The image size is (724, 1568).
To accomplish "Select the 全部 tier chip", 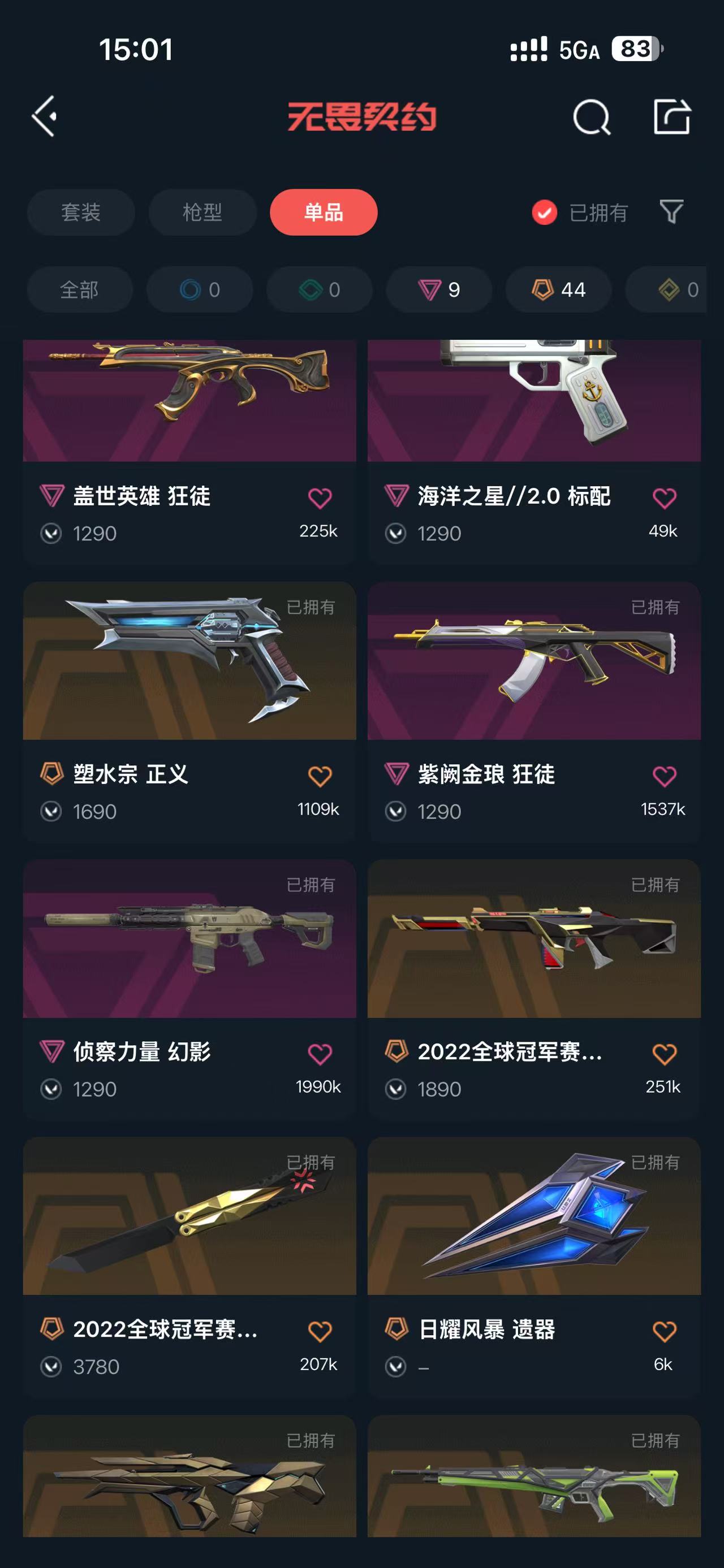I will [x=79, y=290].
